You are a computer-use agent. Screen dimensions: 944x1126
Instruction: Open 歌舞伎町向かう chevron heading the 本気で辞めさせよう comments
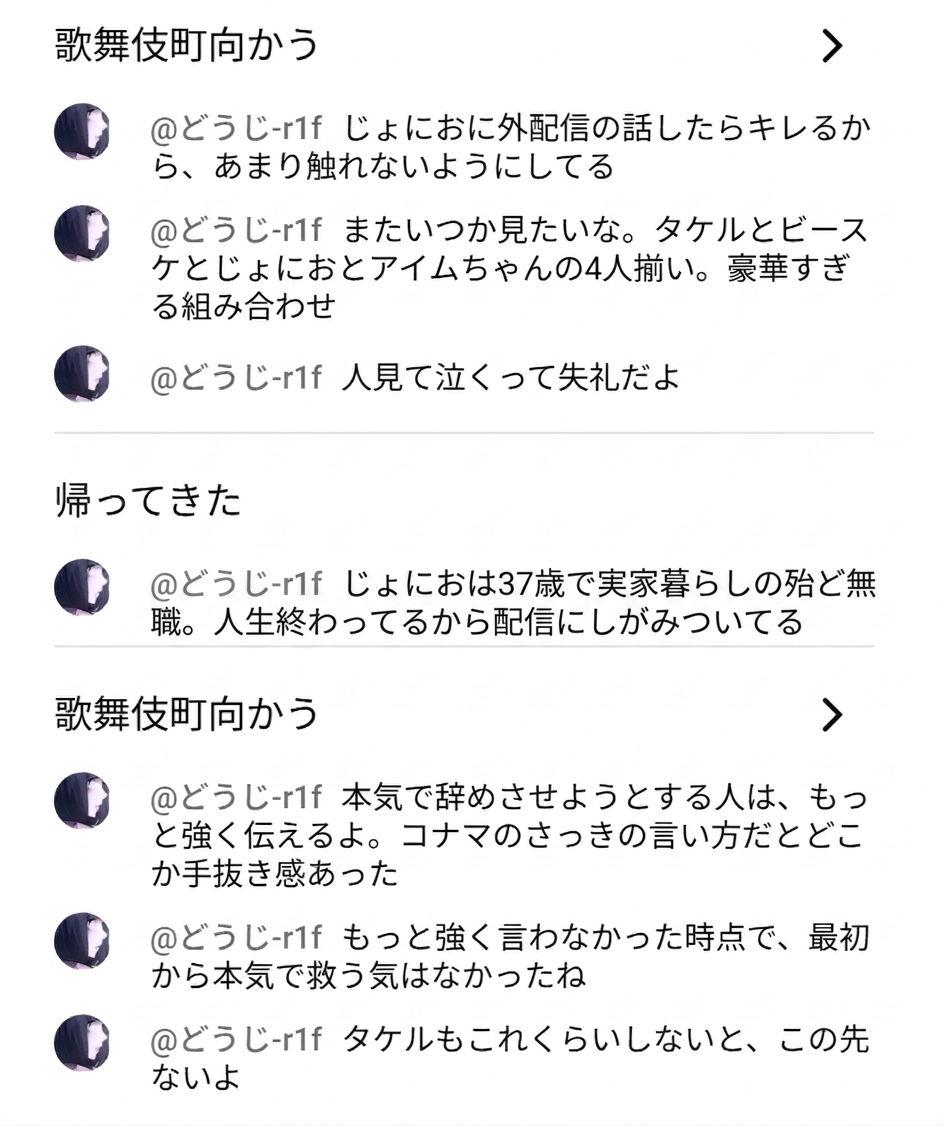pos(831,714)
